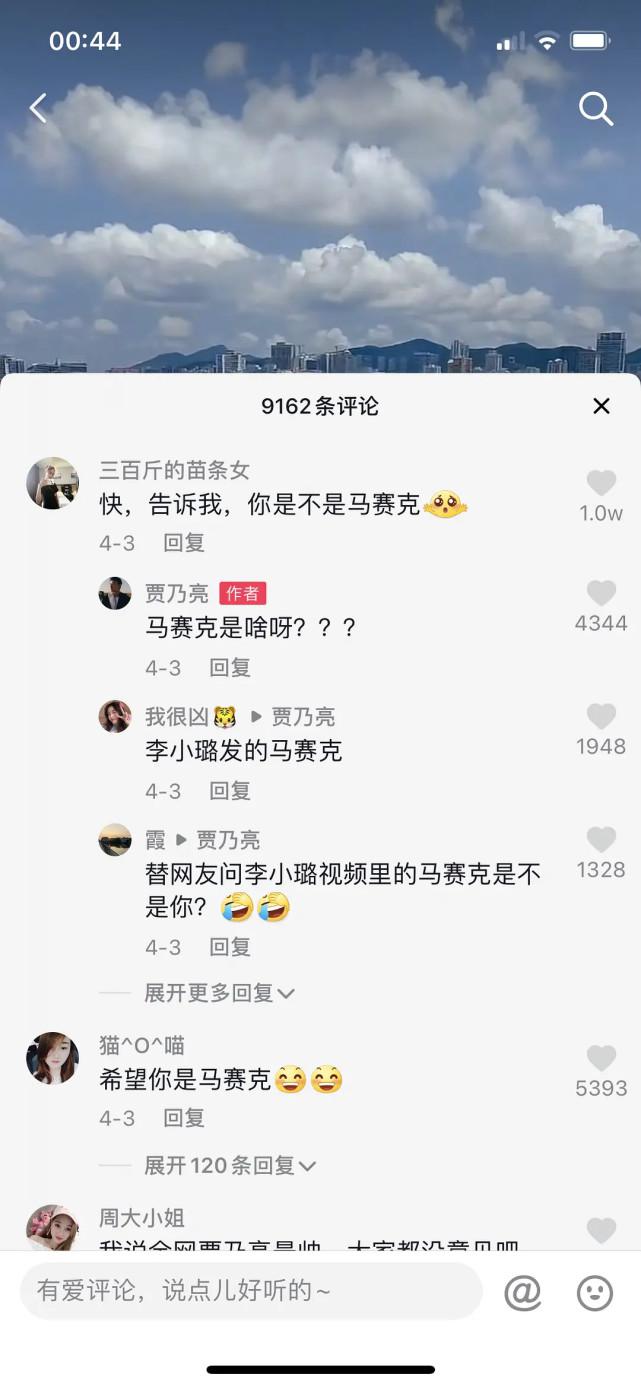The width and height of the screenshot is (641, 1387).
Task: Close the 9162条评论 comments panel
Action: [601, 406]
